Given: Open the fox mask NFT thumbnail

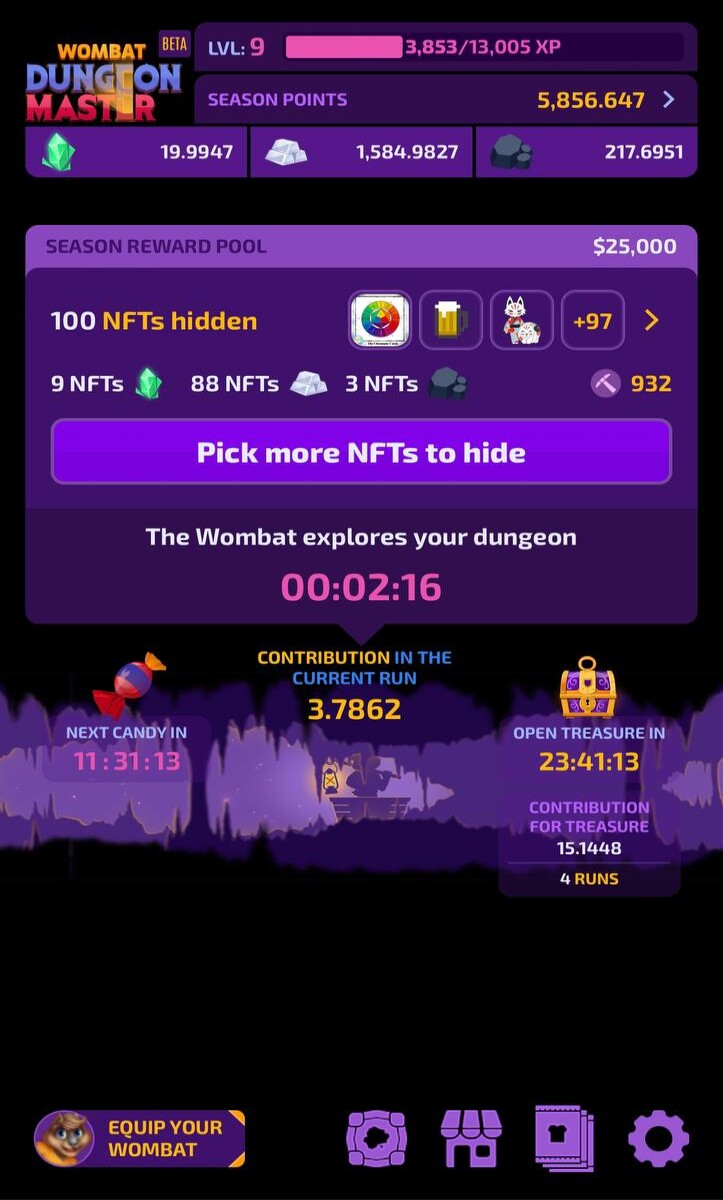Looking at the screenshot, I should pos(522,320).
